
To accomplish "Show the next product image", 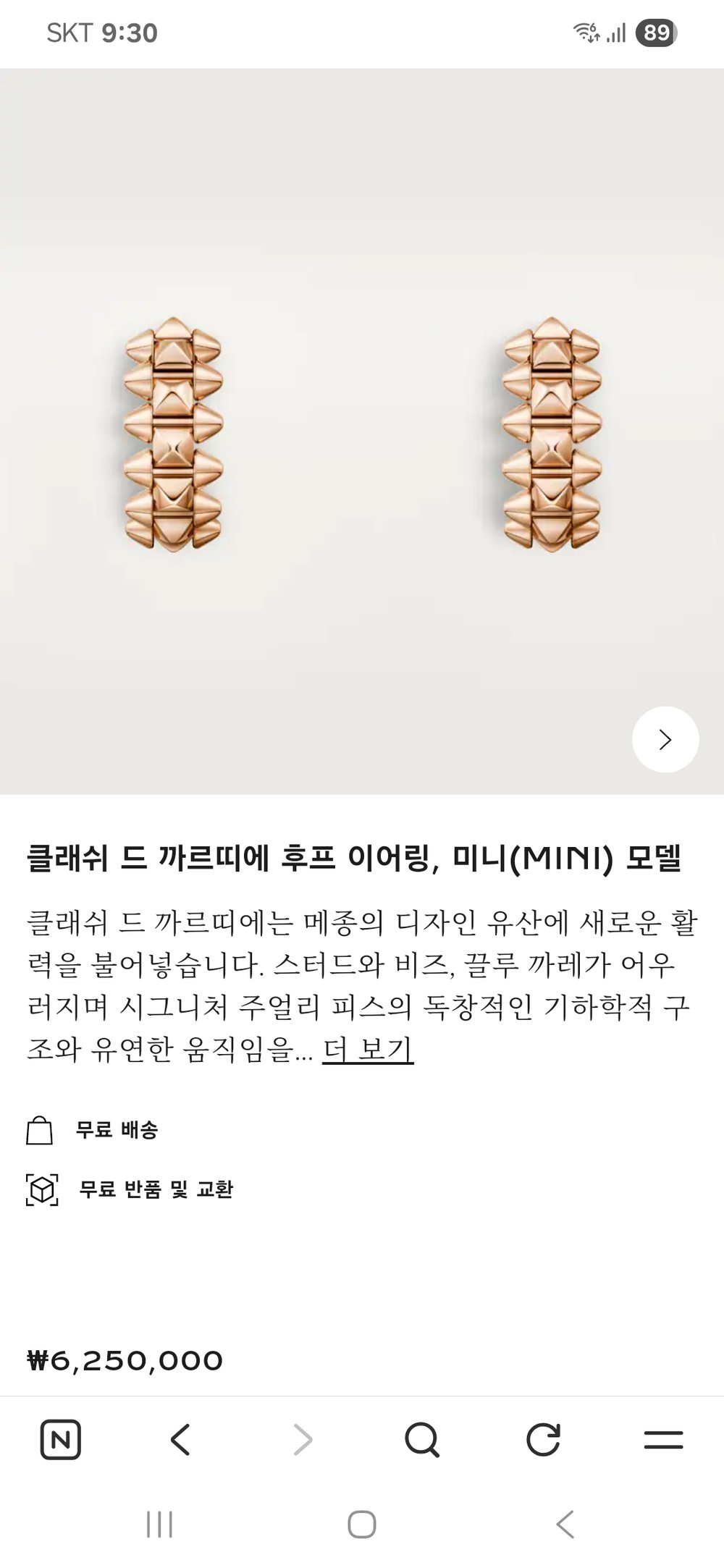I will click(x=665, y=739).
